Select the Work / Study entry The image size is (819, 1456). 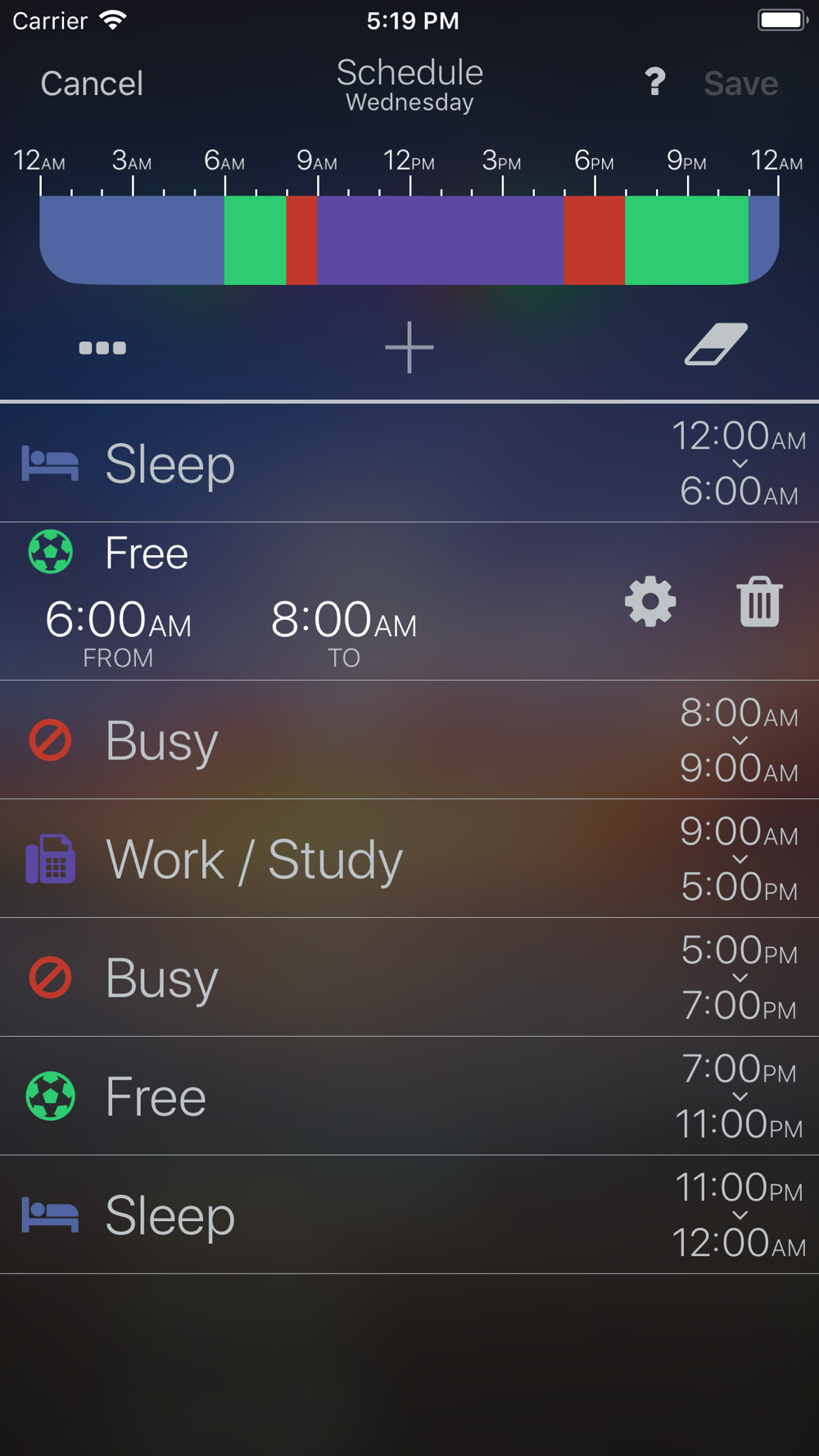[409, 859]
